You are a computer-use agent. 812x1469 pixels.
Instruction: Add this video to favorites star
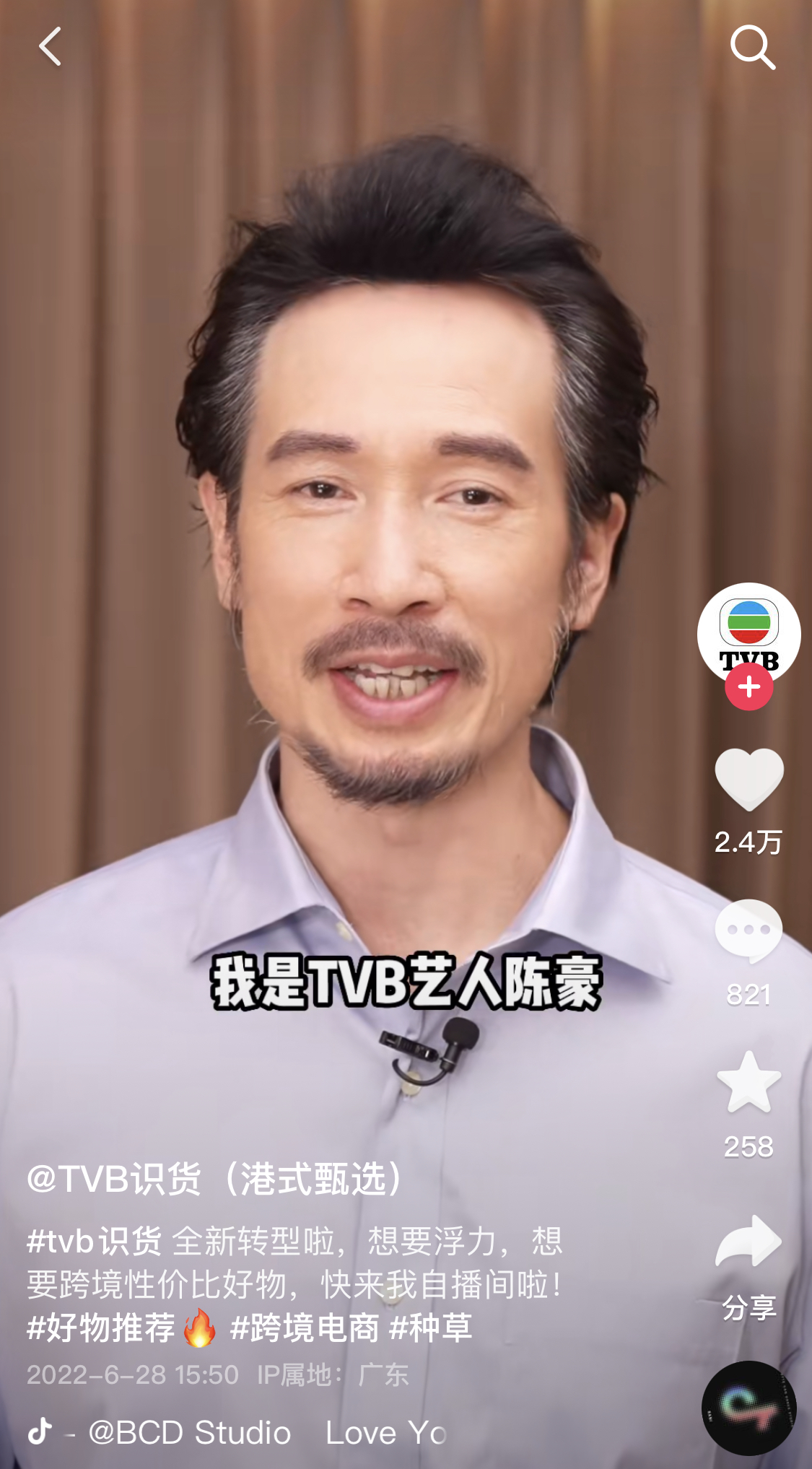point(748,1083)
